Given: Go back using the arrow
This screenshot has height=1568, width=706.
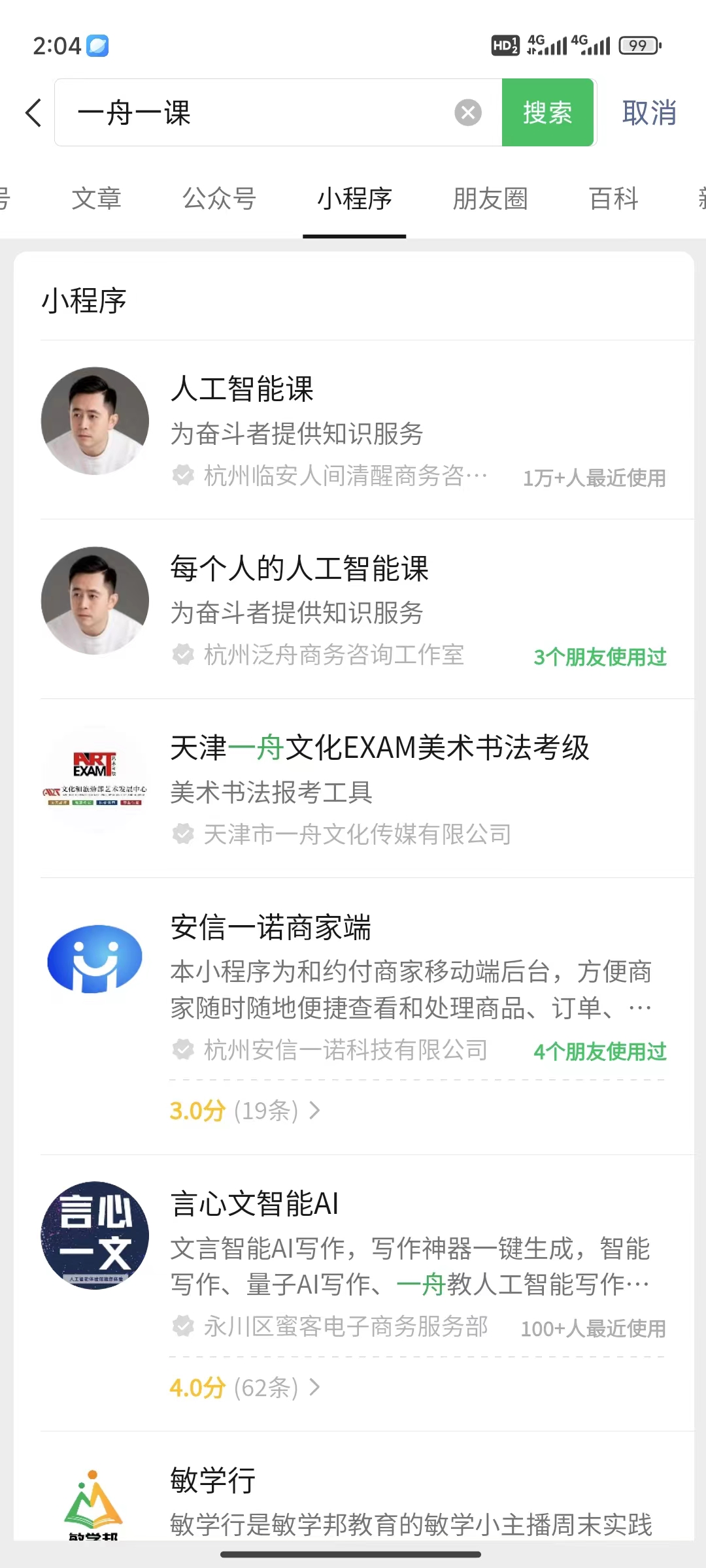Looking at the screenshot, I should click(x=34, y=113).
